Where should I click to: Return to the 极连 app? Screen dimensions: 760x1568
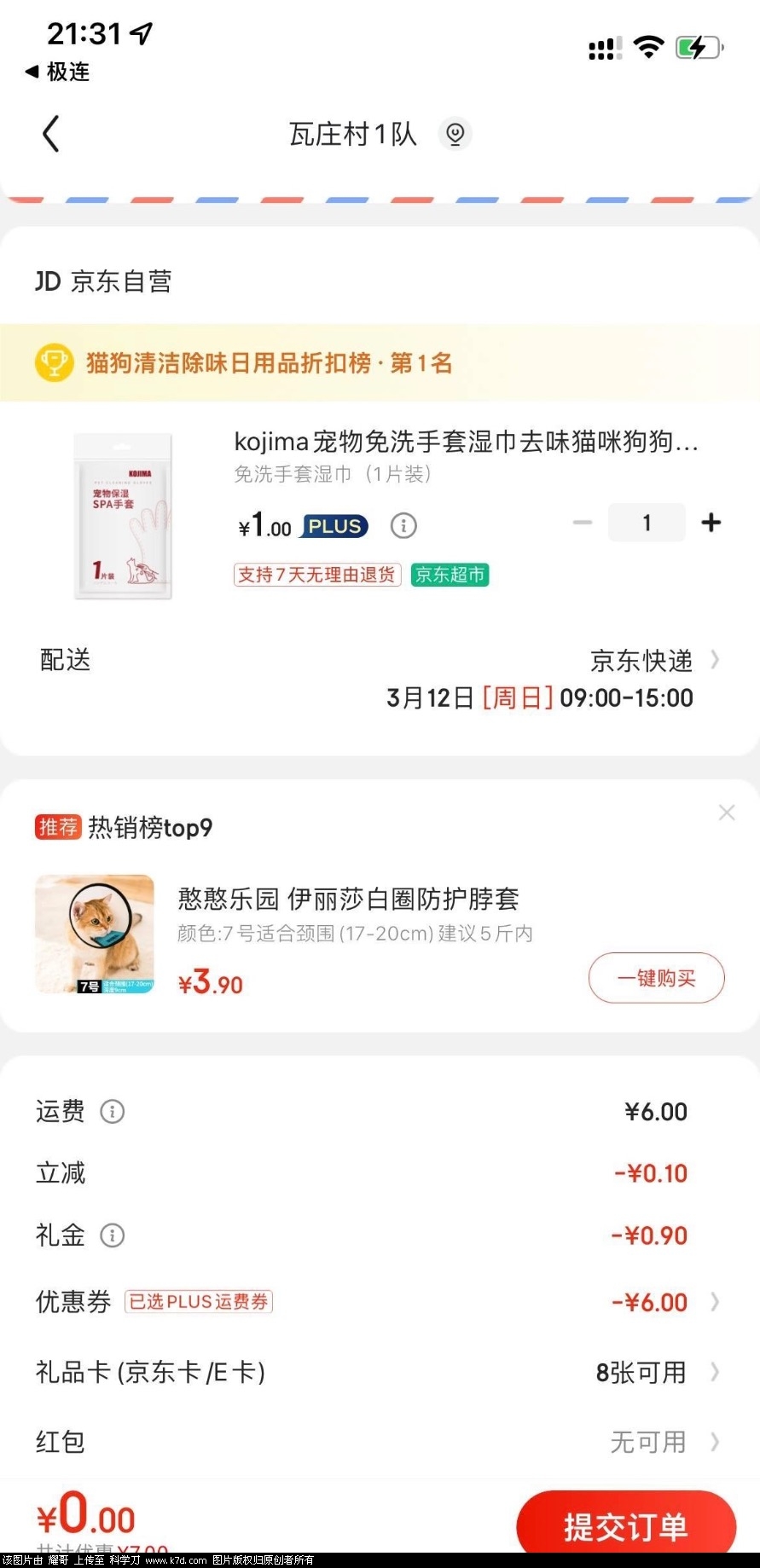click(58, 72)
